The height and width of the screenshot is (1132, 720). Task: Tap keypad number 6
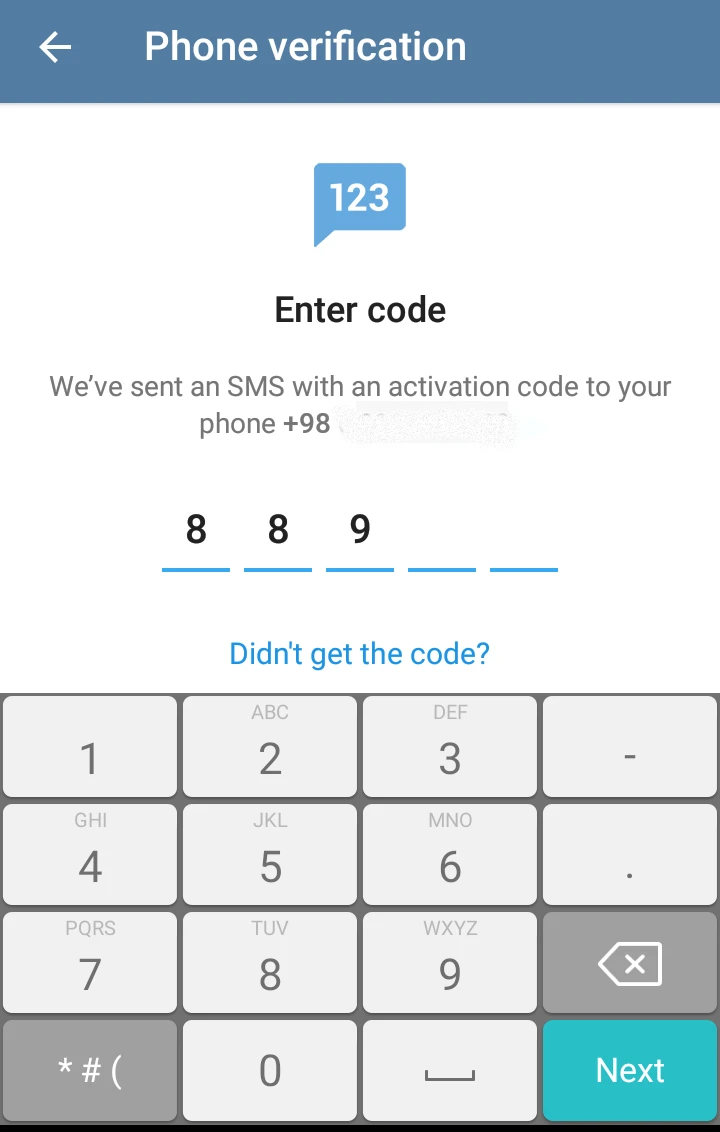click(x=450, y=855)
